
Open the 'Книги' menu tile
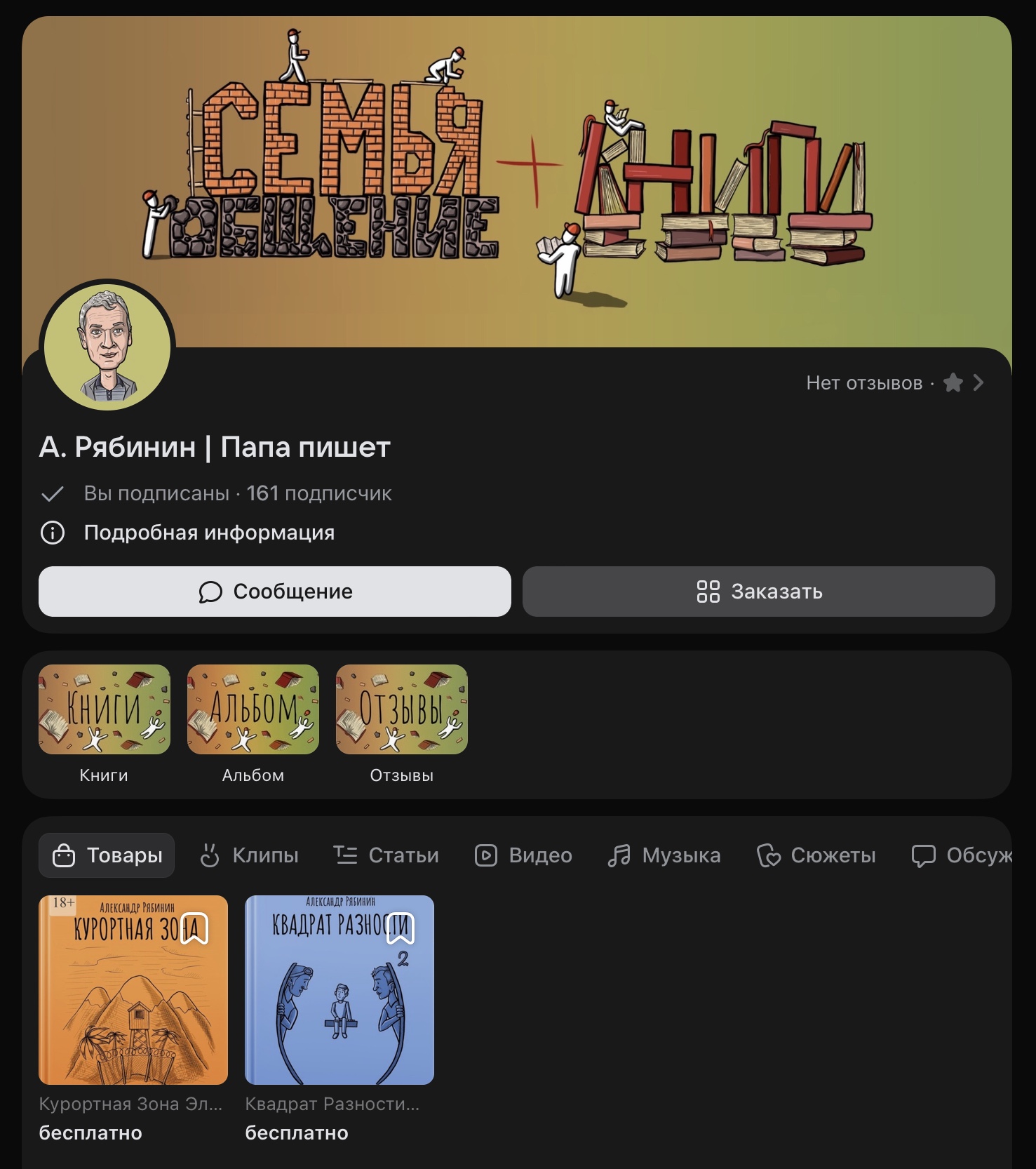[104, 709]
